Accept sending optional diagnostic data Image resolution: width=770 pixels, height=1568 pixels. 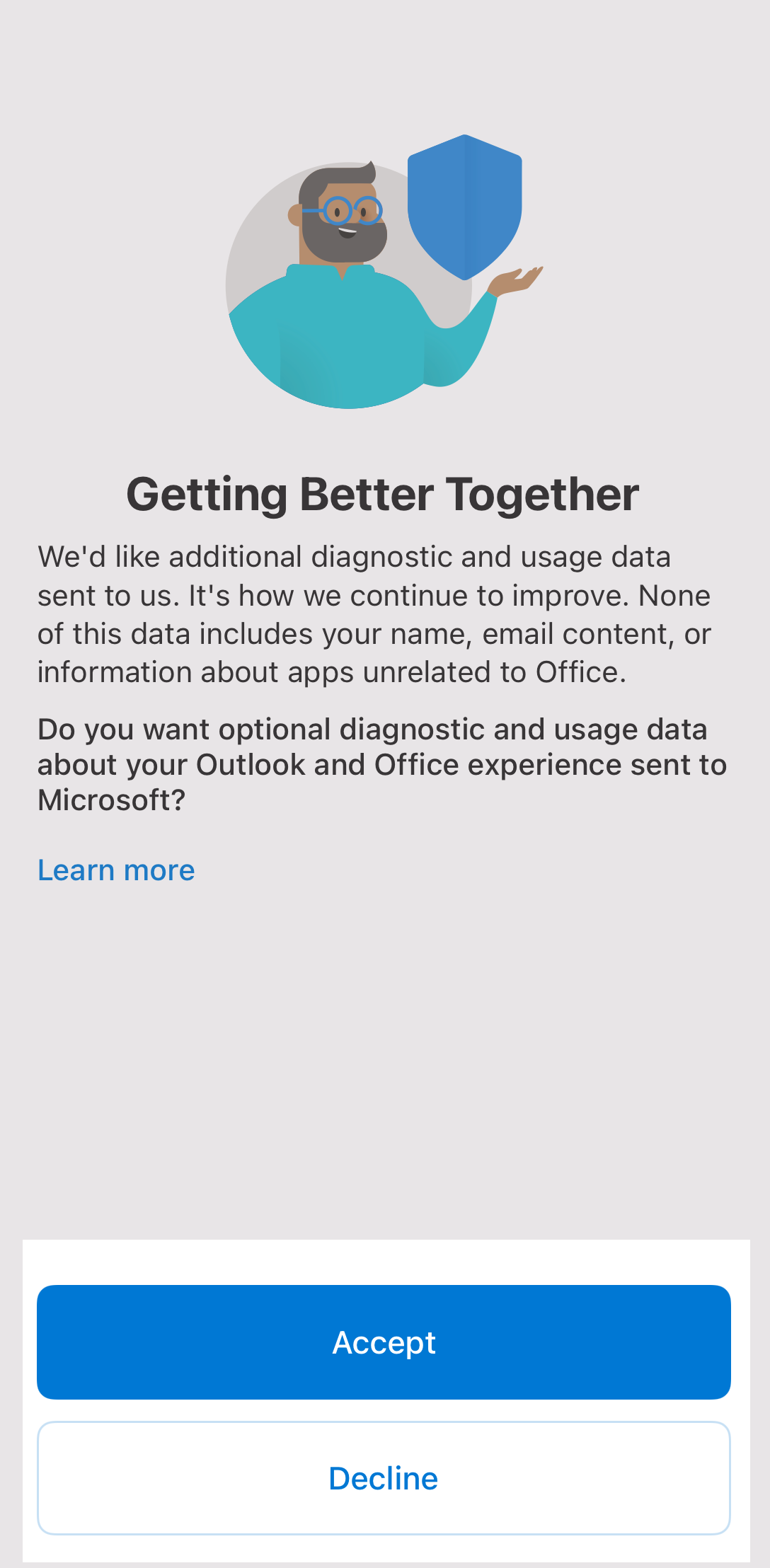pos(384,1342)
